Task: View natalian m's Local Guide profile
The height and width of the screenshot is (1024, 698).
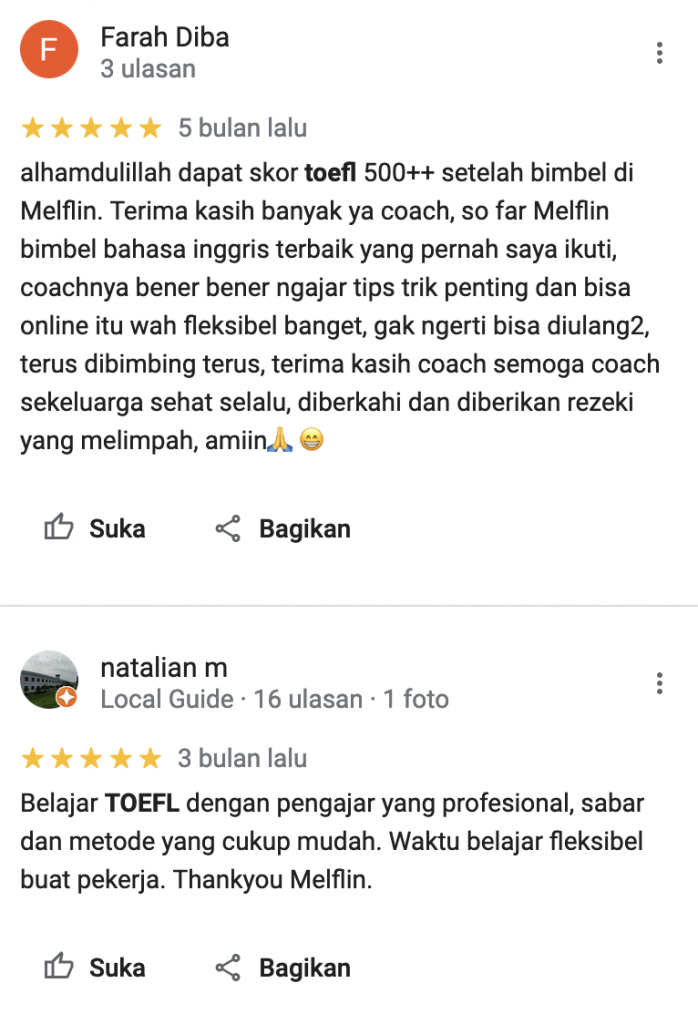Action: [164, 668]
